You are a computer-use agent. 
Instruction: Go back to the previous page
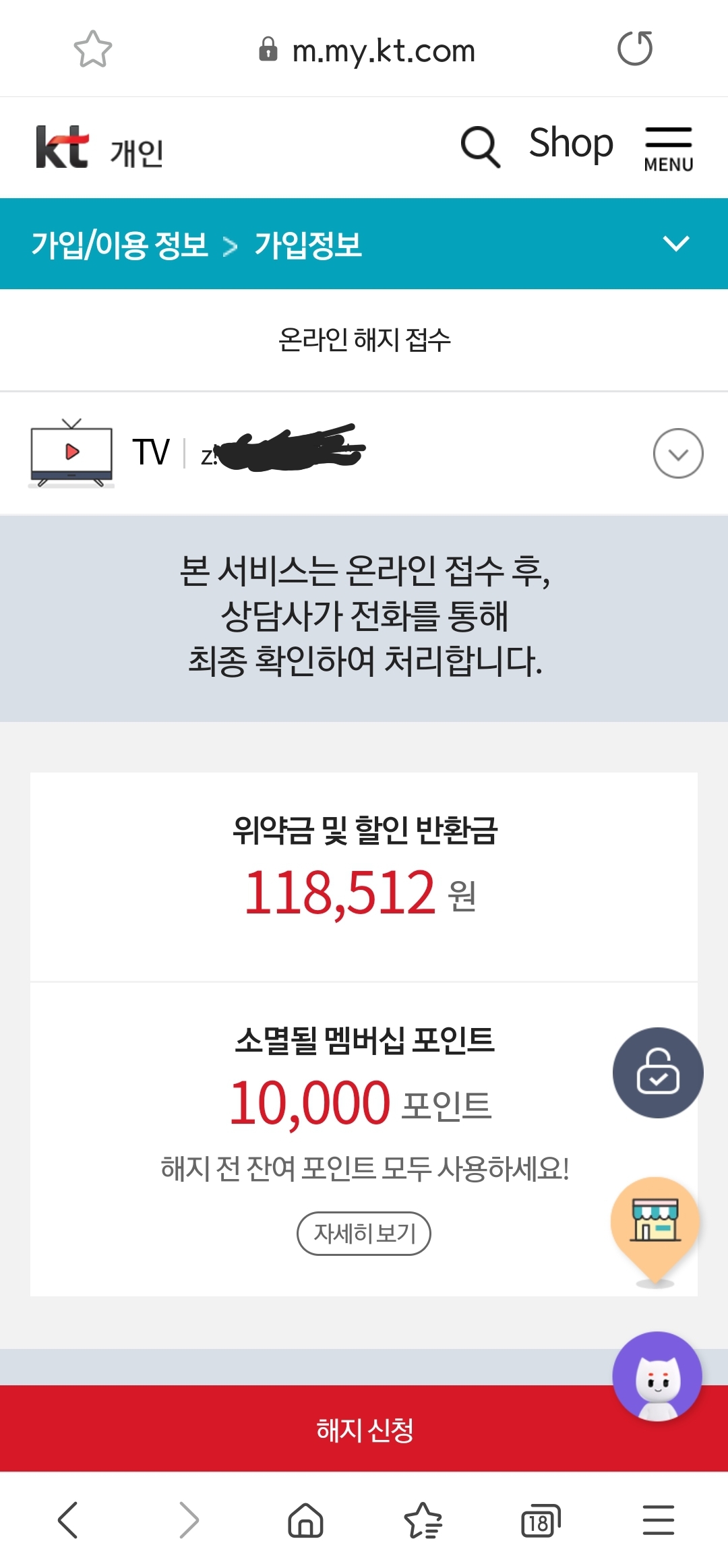tap(68, 1520)
